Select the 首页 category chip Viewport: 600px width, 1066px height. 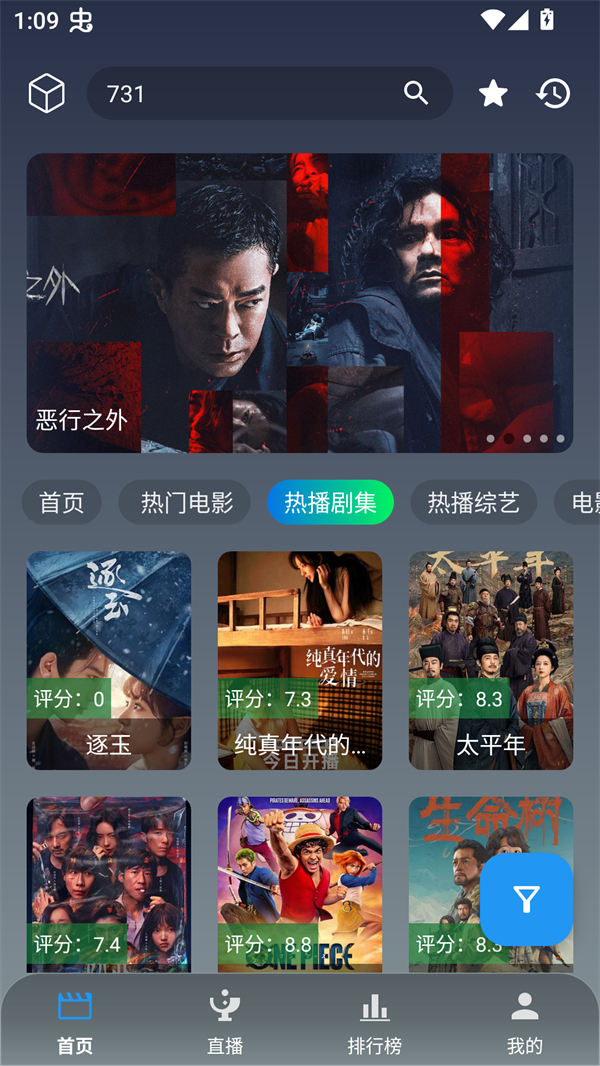click(x=62, y=503)
